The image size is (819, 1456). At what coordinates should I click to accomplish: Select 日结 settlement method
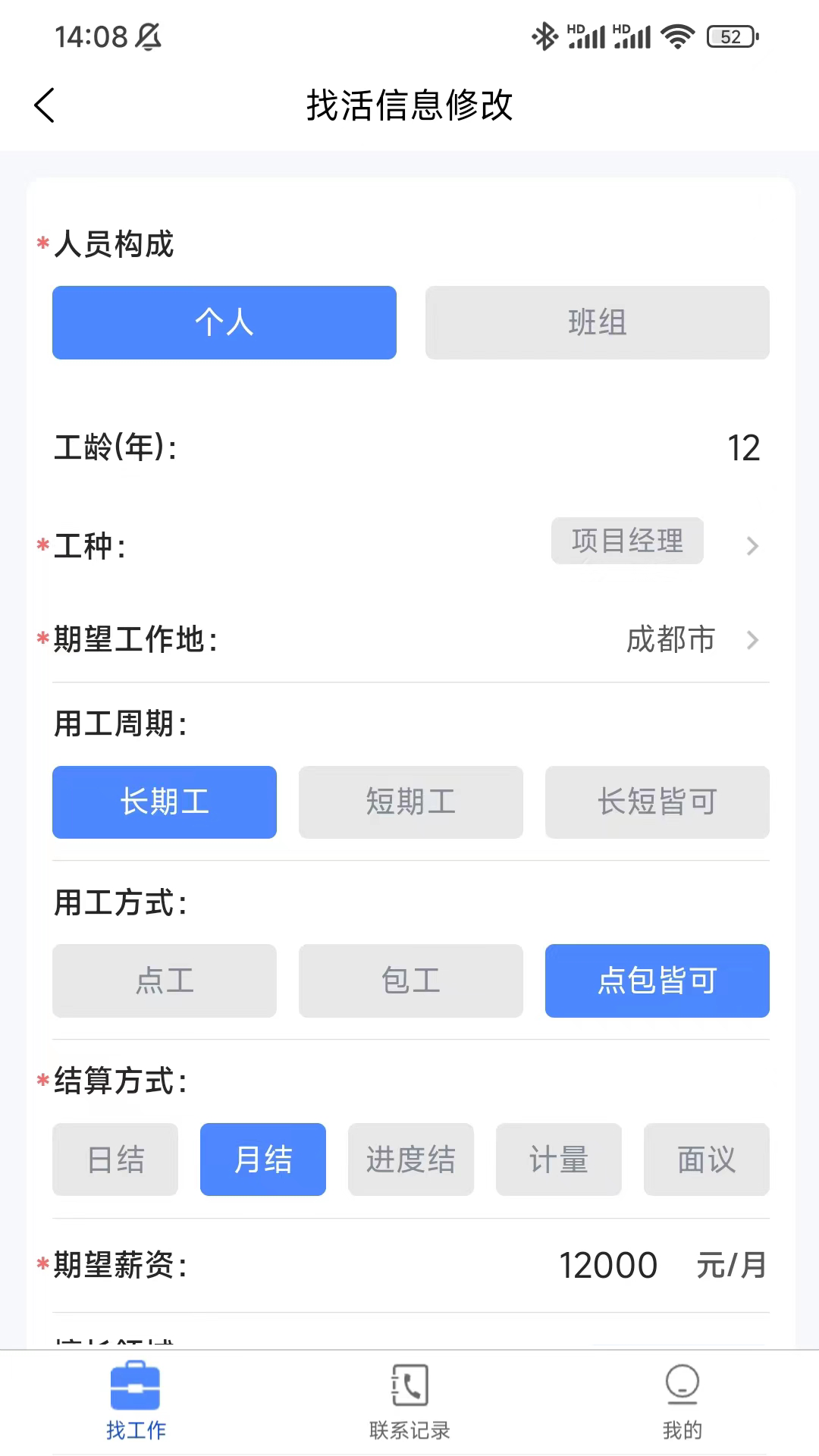click(115, 1159)
